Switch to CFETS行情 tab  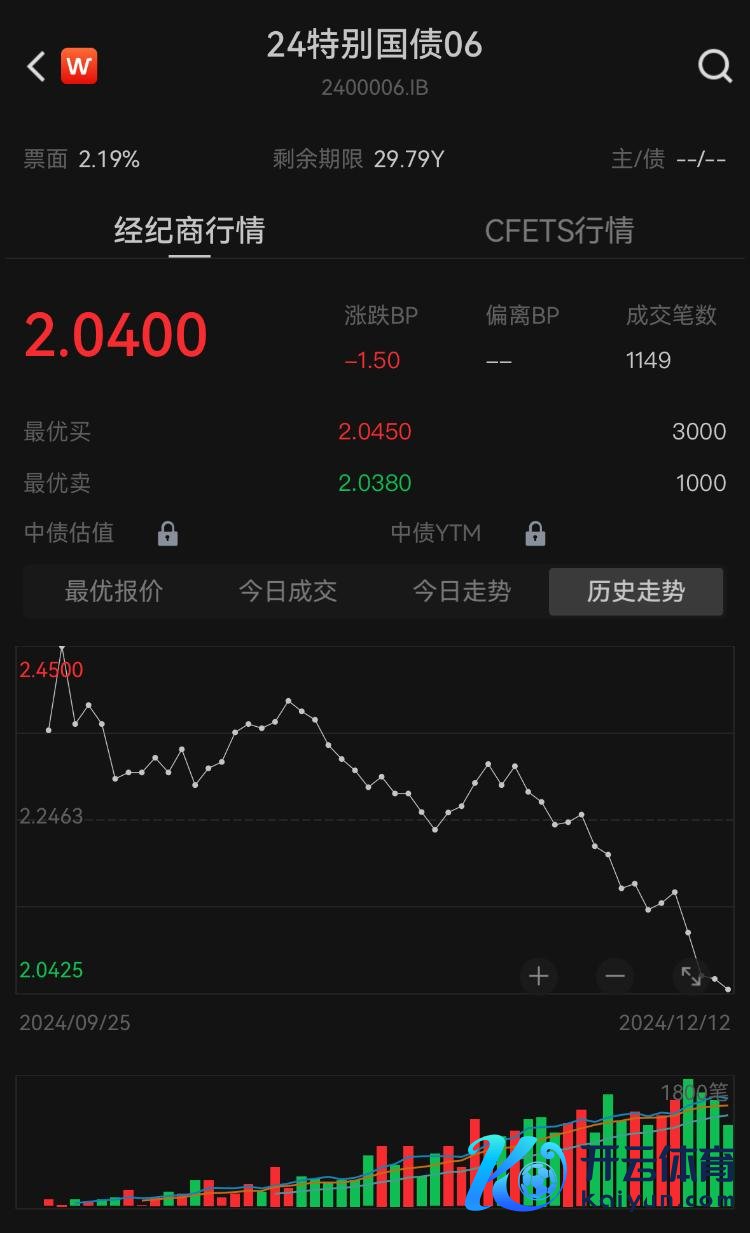click(559, 231)
